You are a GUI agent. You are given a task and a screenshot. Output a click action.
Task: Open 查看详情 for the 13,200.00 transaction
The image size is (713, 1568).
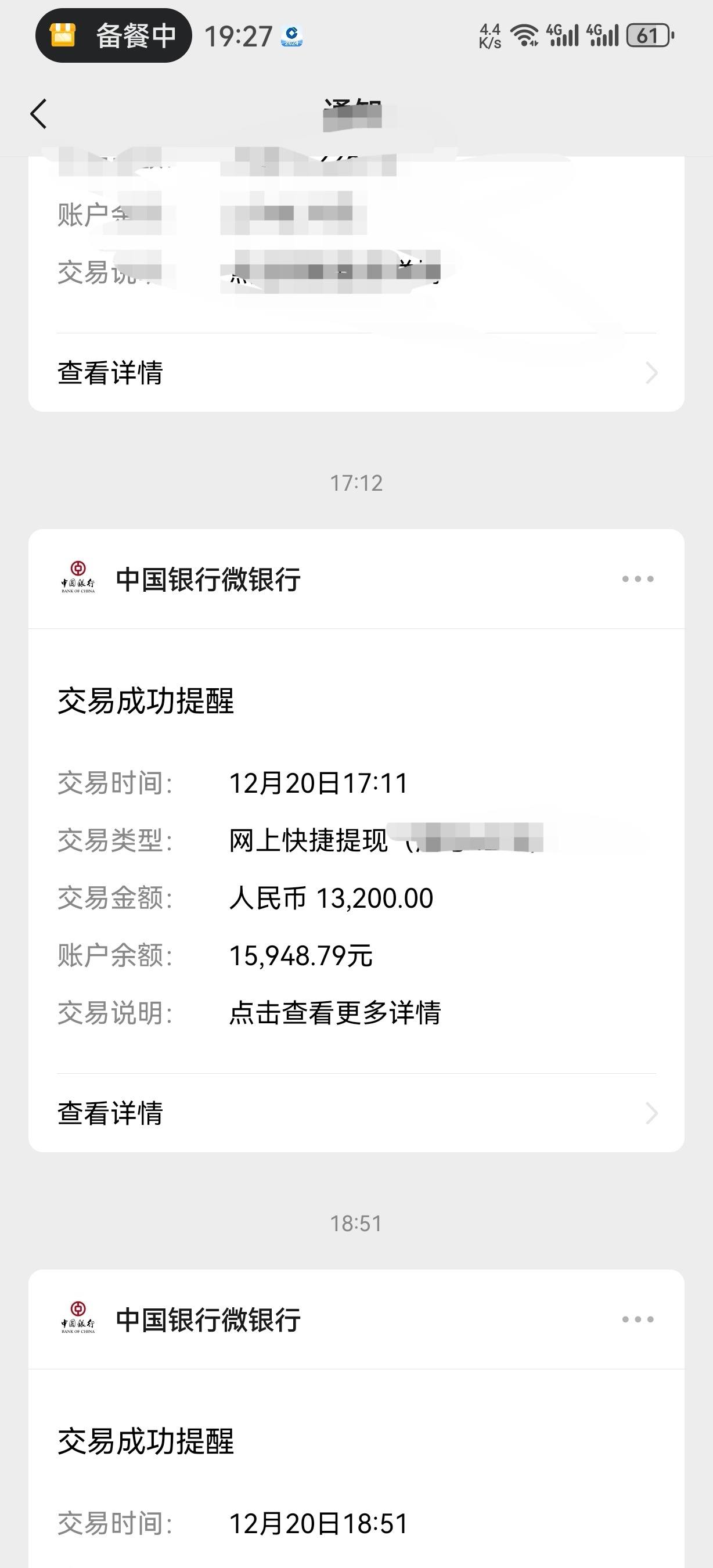(356, 1113)
